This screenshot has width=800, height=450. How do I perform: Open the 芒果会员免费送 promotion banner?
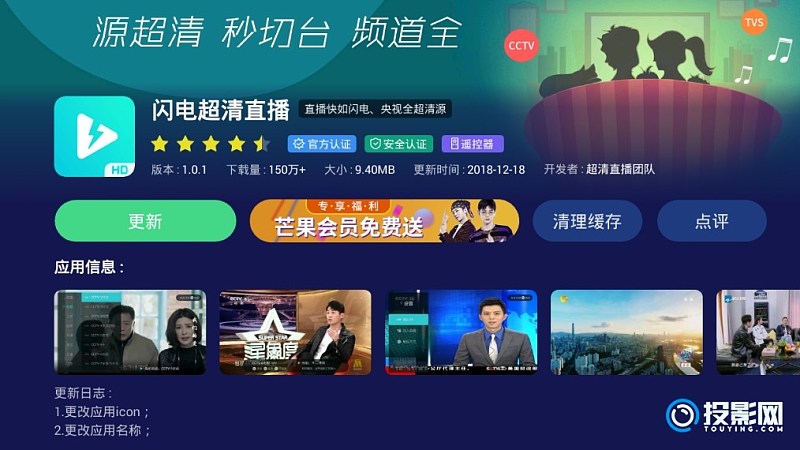pos(384,221)
